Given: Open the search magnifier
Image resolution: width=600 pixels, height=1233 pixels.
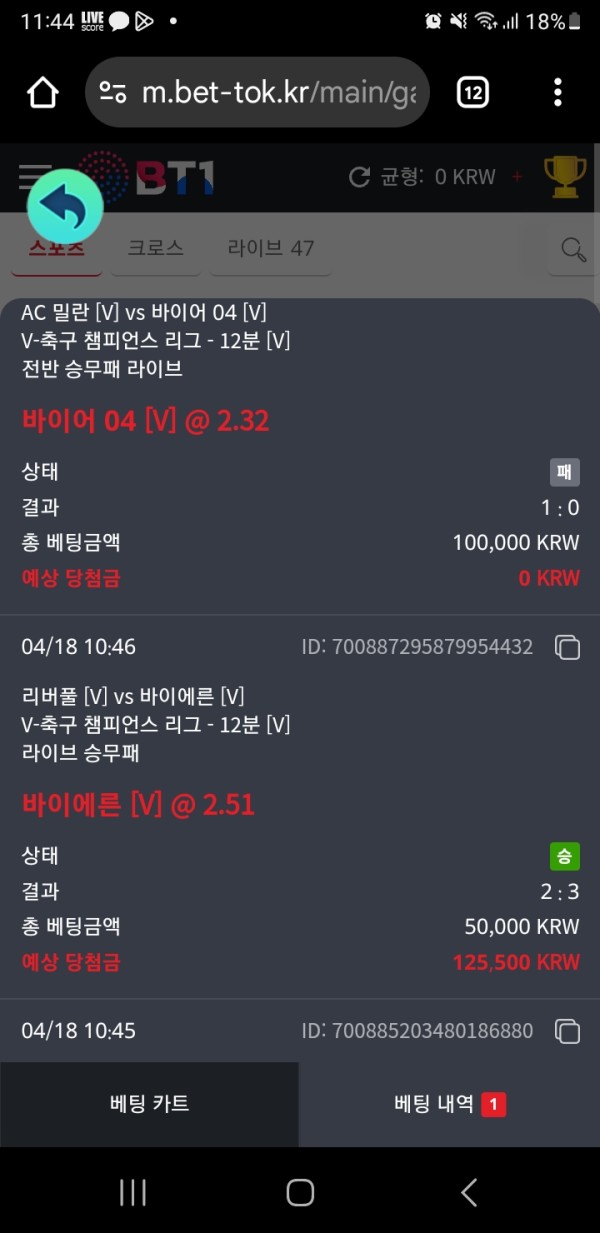Looking at the screenshot, I should (574, 249).
